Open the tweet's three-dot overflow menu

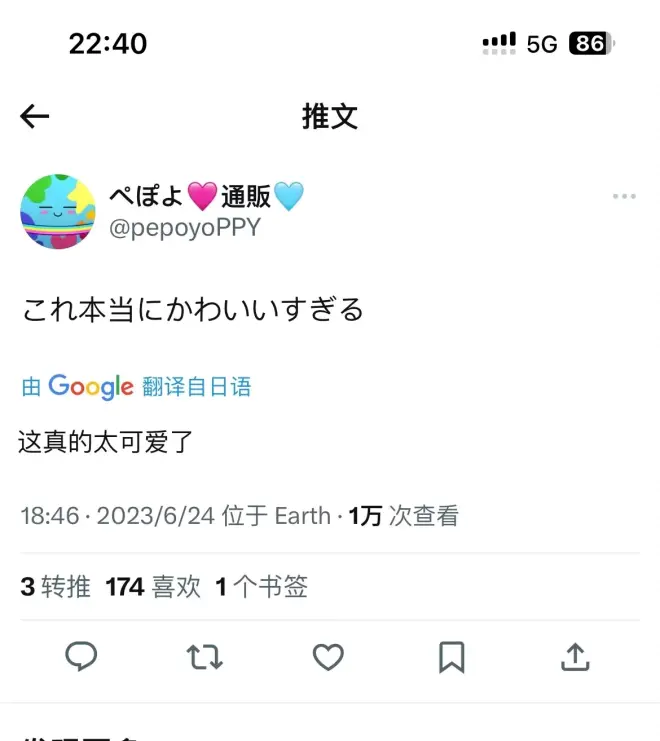point(624,197)
